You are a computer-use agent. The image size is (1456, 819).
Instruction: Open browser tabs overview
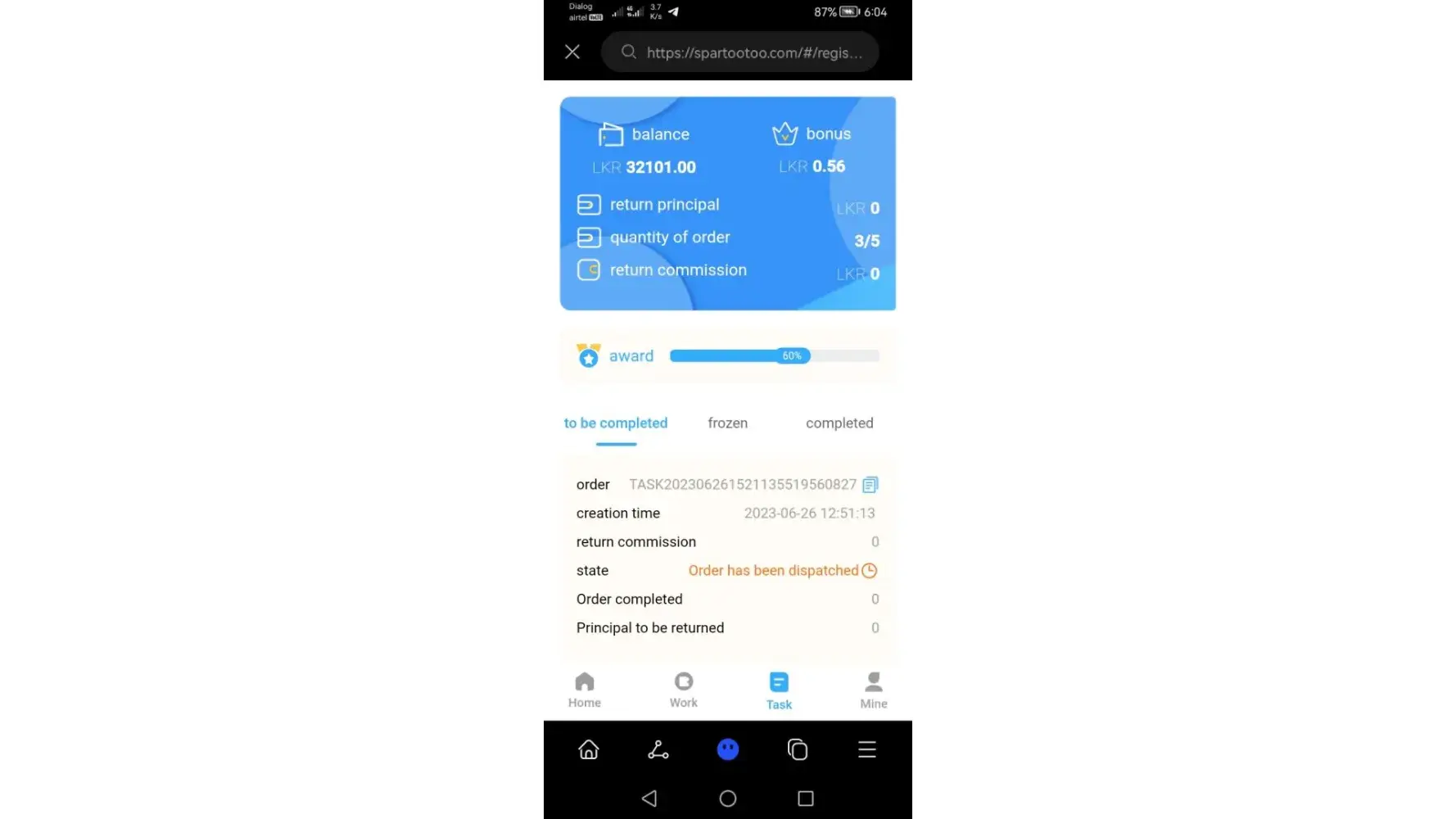point(797,749)
